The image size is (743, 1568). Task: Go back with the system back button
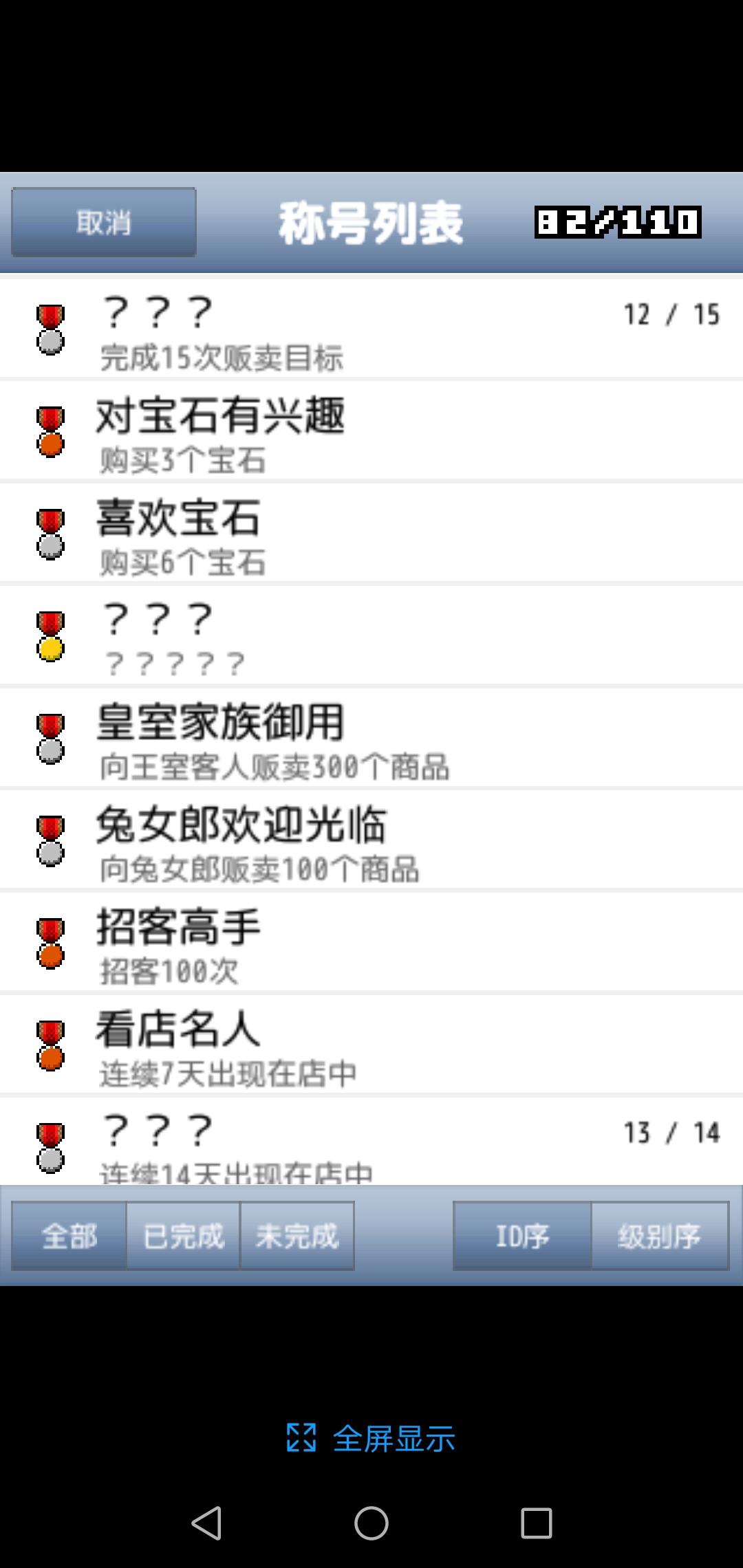(x=206, y=1523)
